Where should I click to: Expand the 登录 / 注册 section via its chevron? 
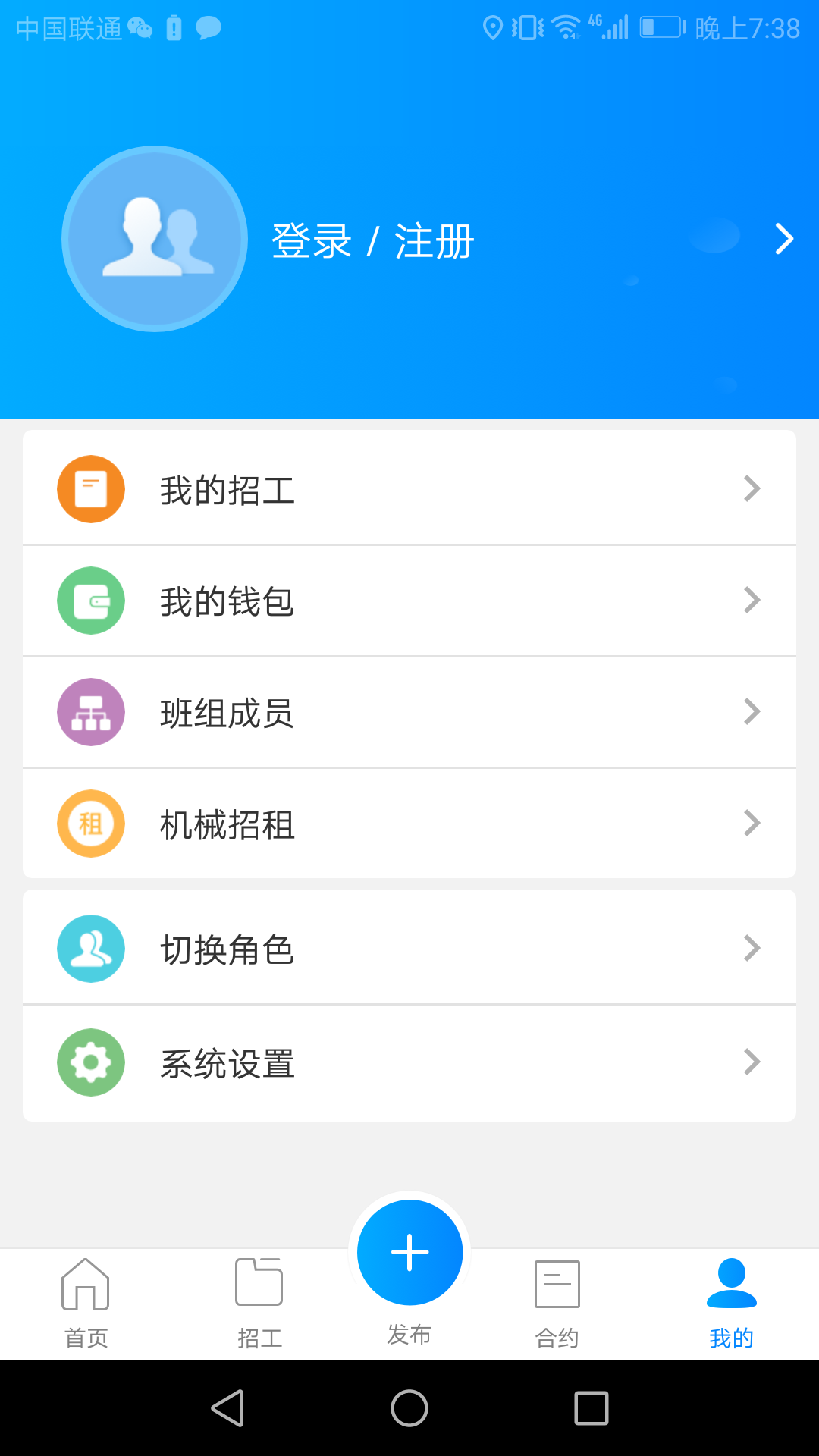783,240
